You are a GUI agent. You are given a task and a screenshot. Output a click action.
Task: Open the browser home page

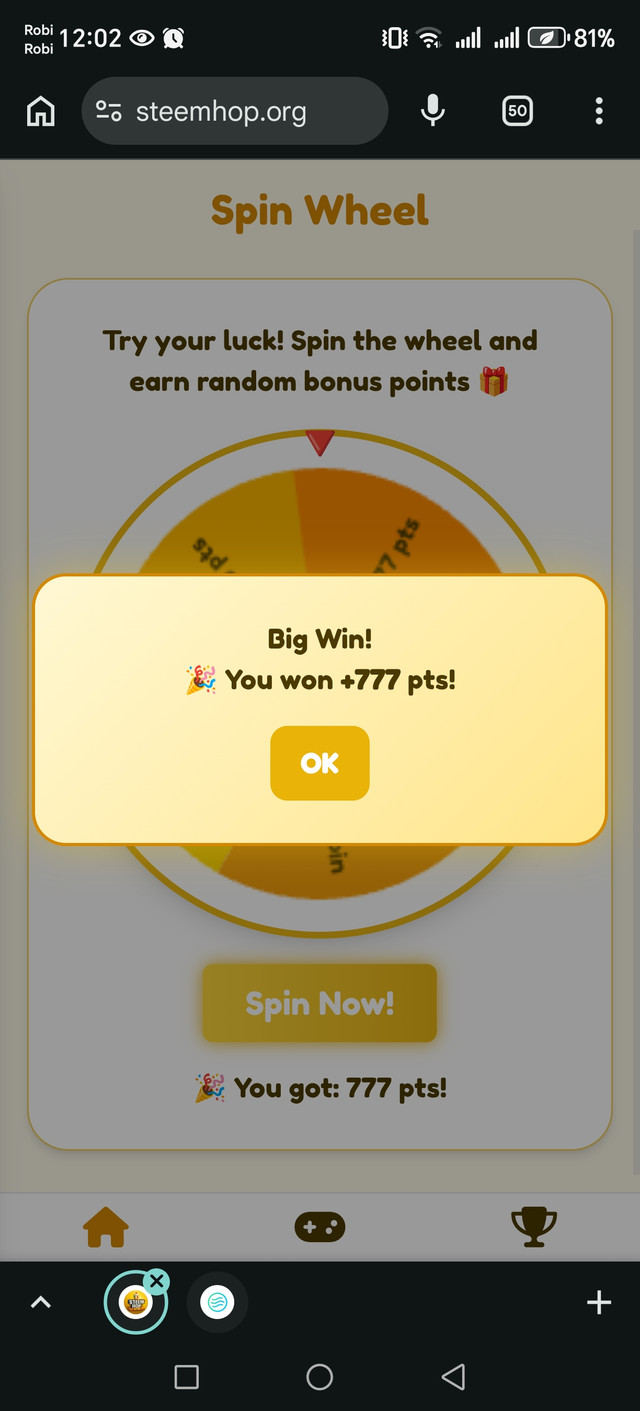pyautogui.click(x=41, y=112)
